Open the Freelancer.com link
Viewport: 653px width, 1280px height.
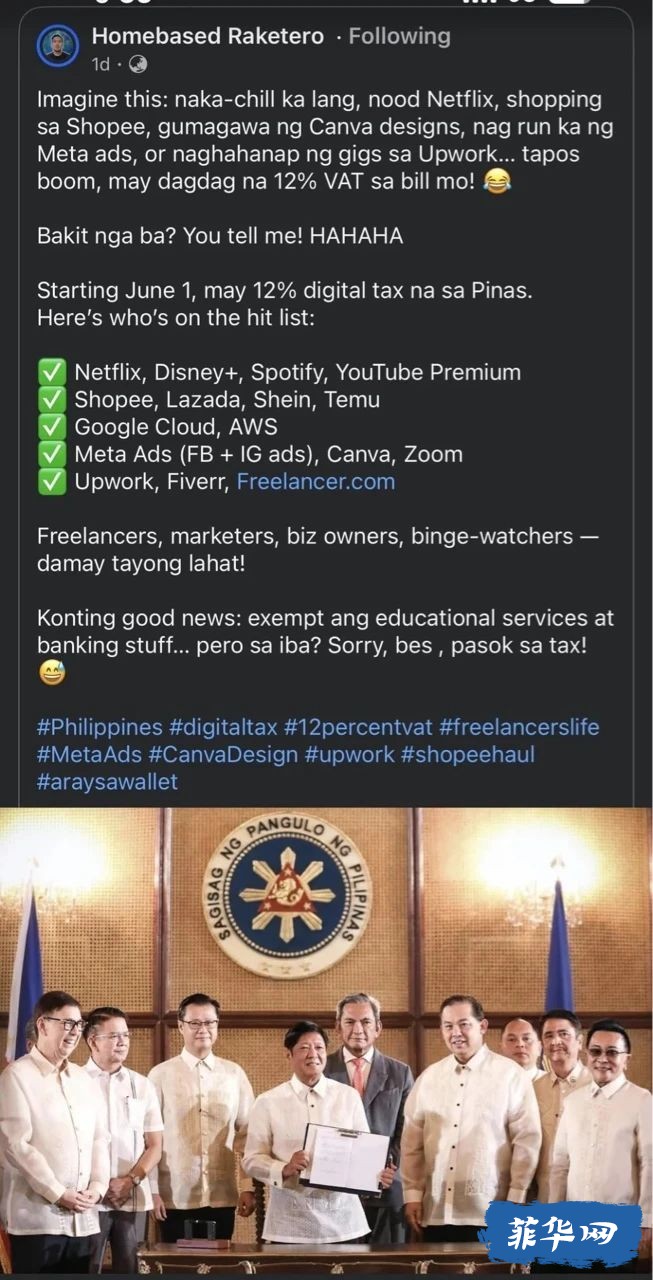[315, 482]
